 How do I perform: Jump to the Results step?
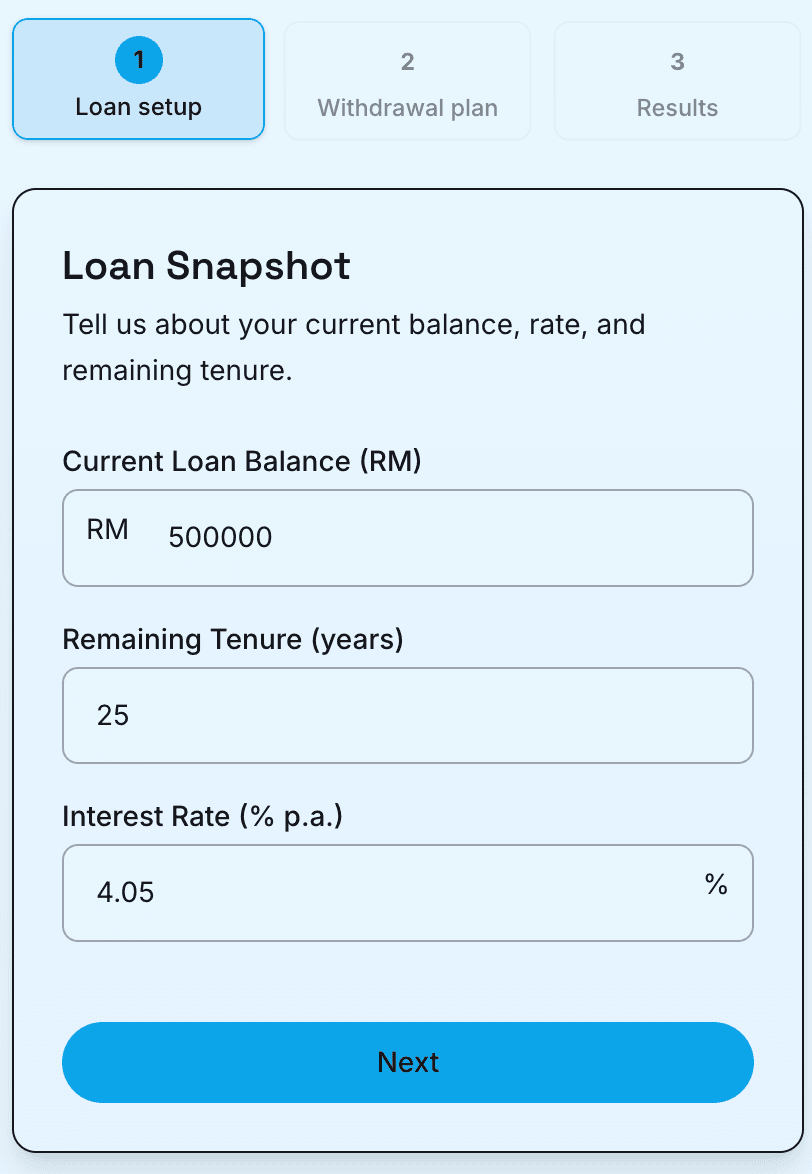677,82
